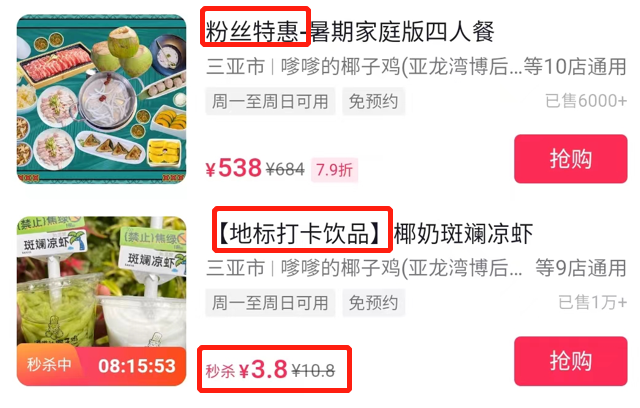Open the 椰奶斑斓凉虾 deal image
The image size is (640, 408).
click(101, 300)
